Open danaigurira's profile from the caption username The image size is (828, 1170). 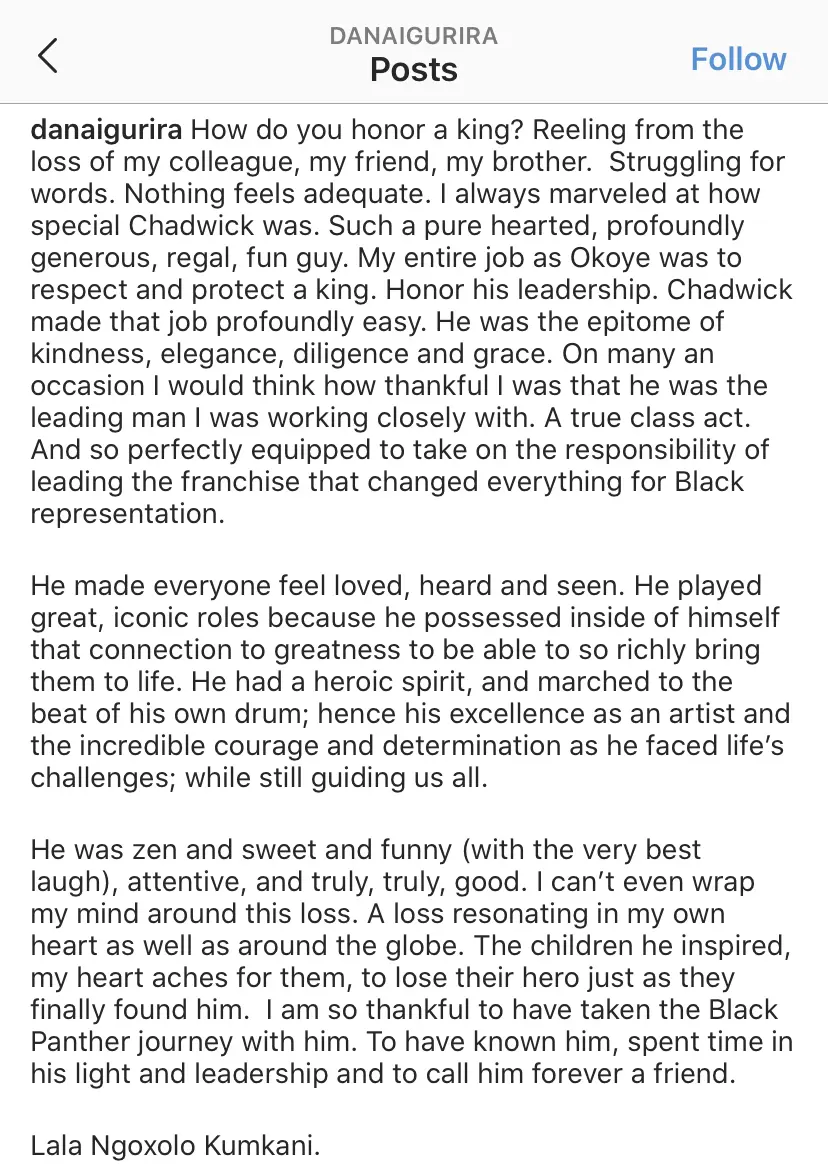tap(106, 130)
